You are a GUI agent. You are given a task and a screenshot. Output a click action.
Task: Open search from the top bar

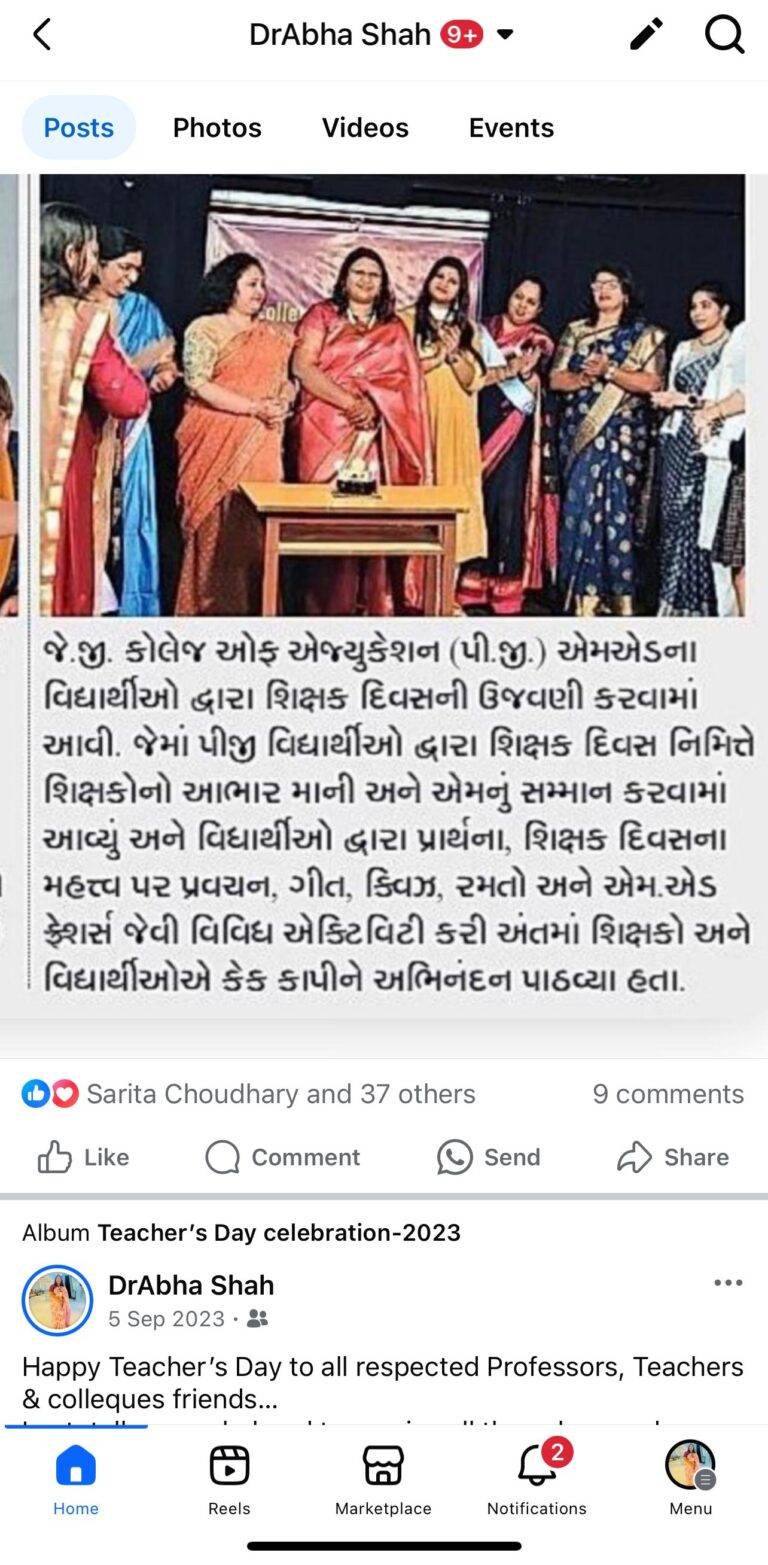(x=724, y=35)
